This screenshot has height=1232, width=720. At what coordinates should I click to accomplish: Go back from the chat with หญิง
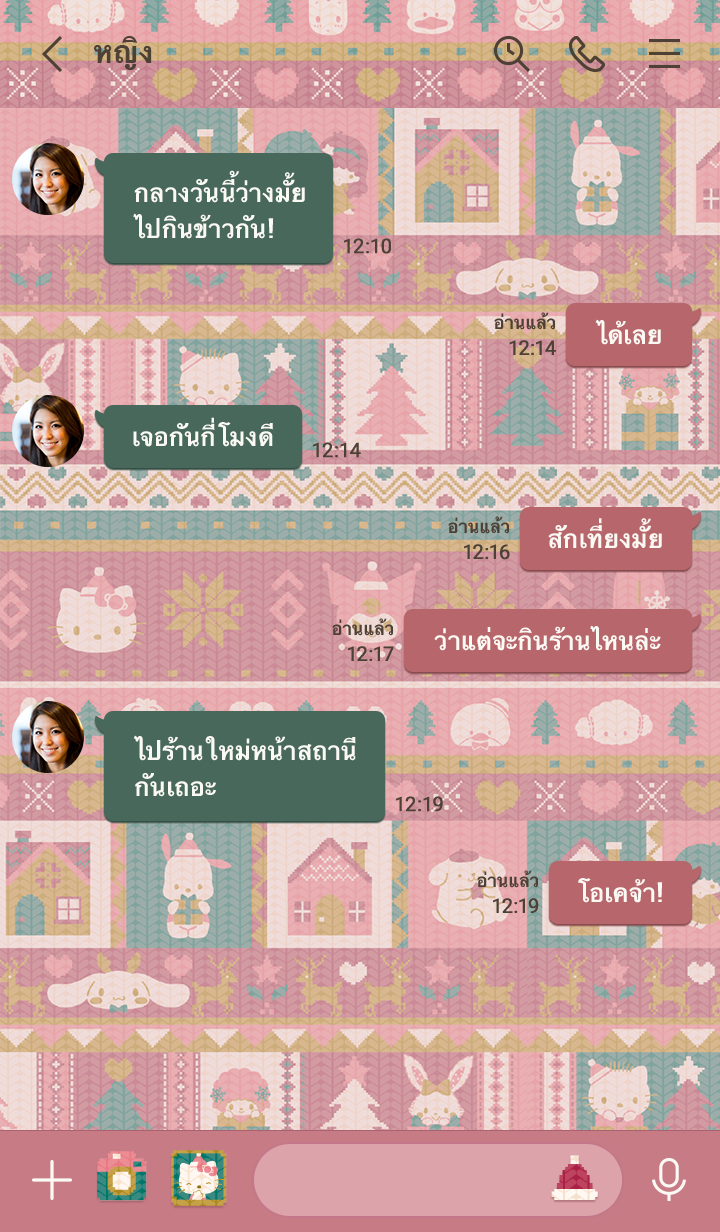[x=52, y=54]
